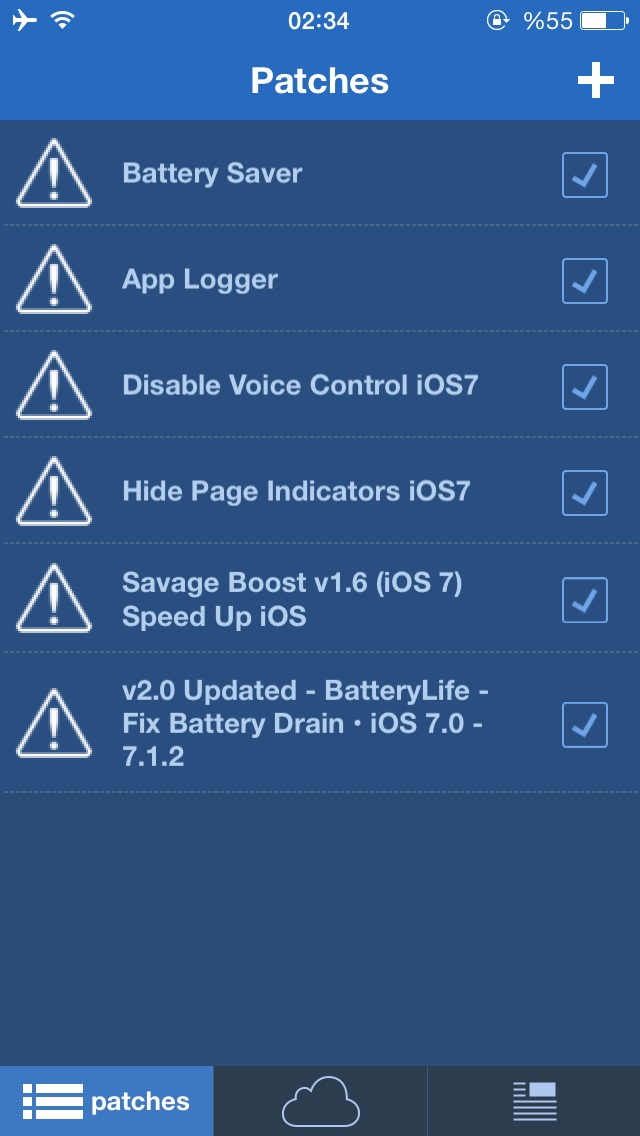Open Disable Voice Control iOS7 patch
The image size is (640, 1136).
320,385
